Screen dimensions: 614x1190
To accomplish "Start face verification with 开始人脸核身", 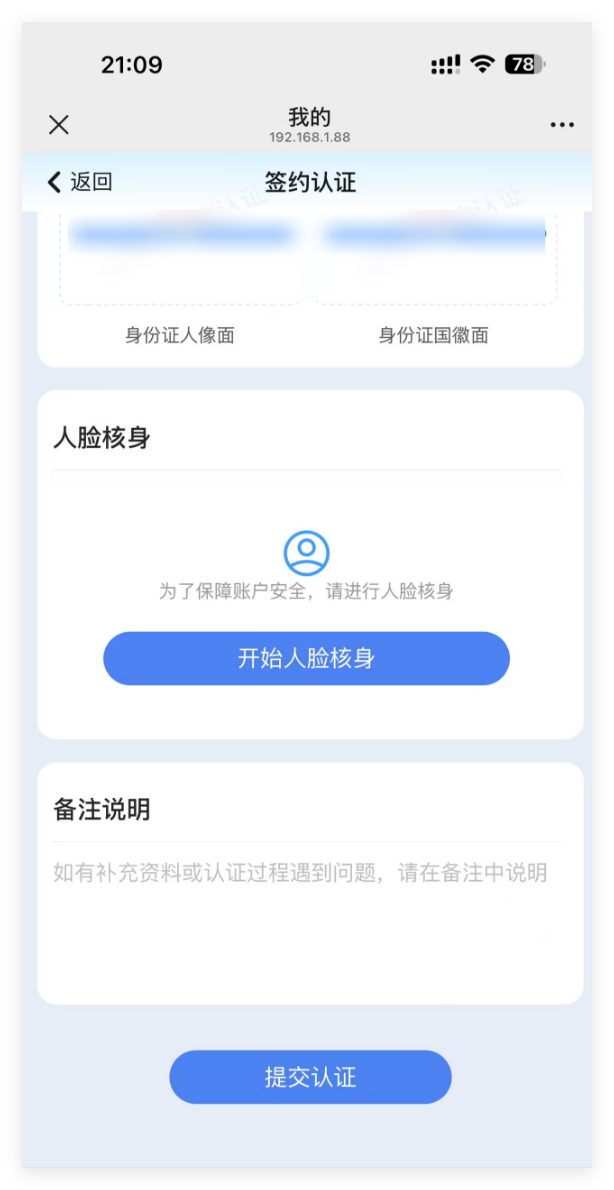I will [x=306, y=658].
